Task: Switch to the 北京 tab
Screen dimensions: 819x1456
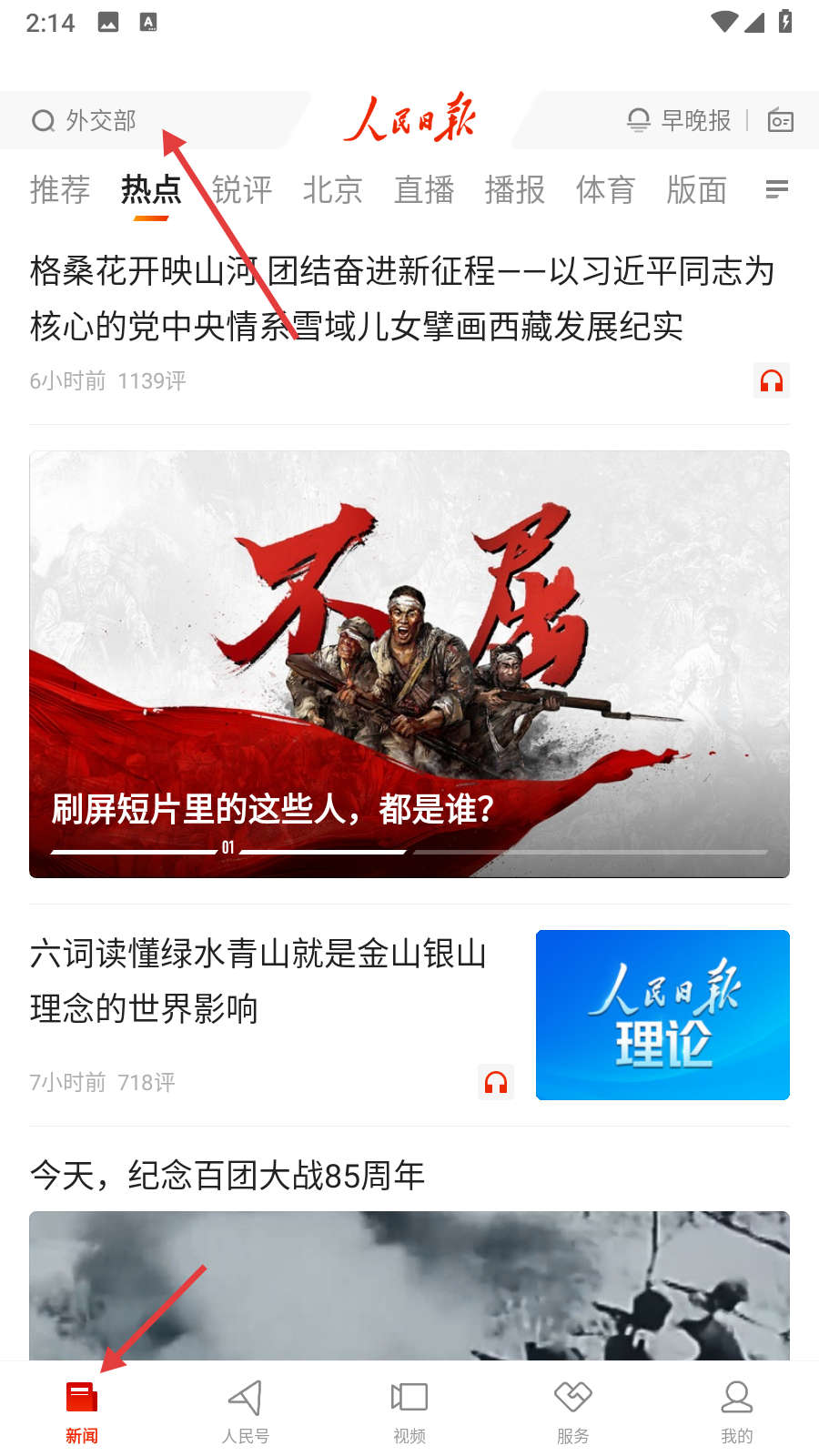Action: tap(333, 189)
